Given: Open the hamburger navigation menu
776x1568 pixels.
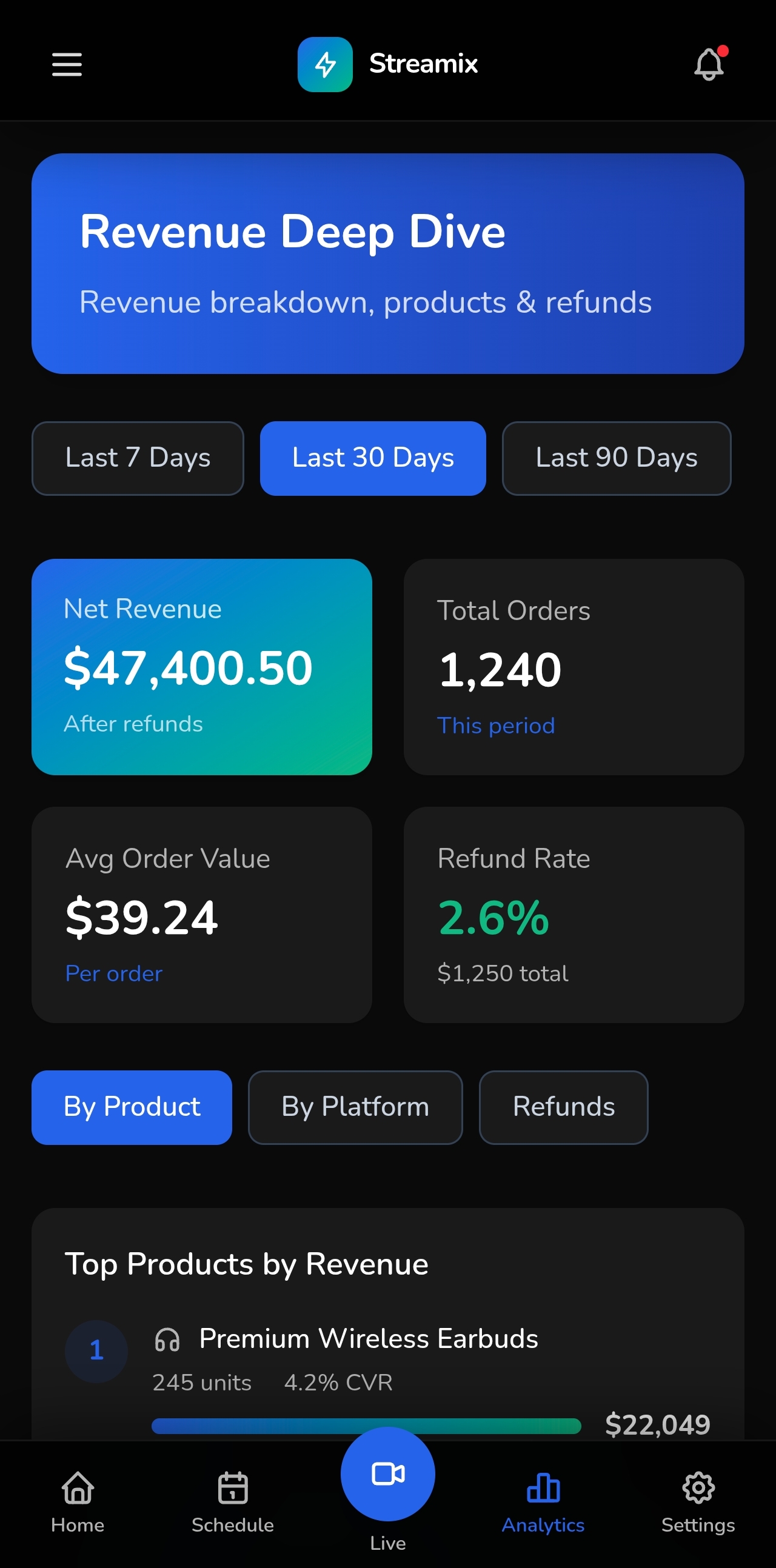Looking at the screenshot, I should point(66,63).
